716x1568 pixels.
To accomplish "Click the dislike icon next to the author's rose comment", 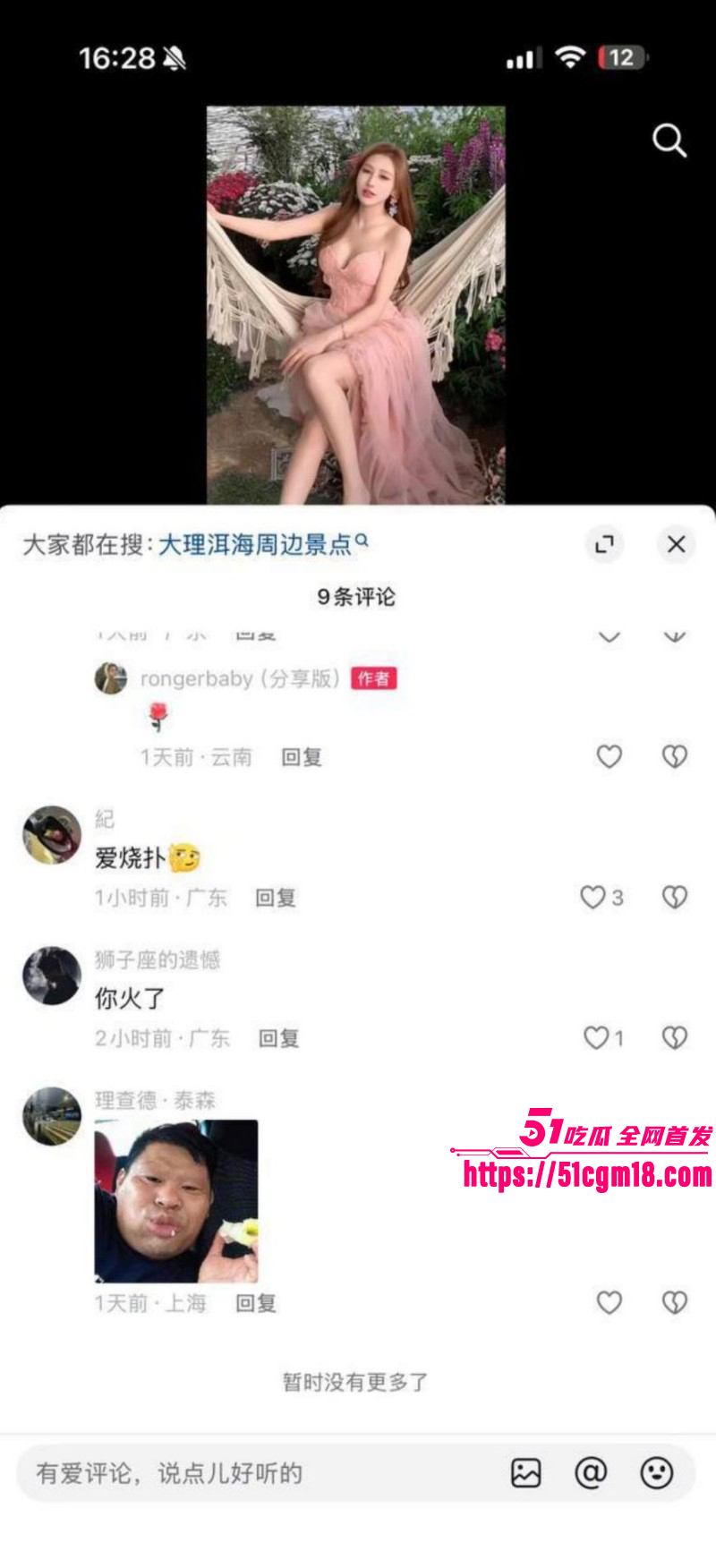I will click(674, 757).
